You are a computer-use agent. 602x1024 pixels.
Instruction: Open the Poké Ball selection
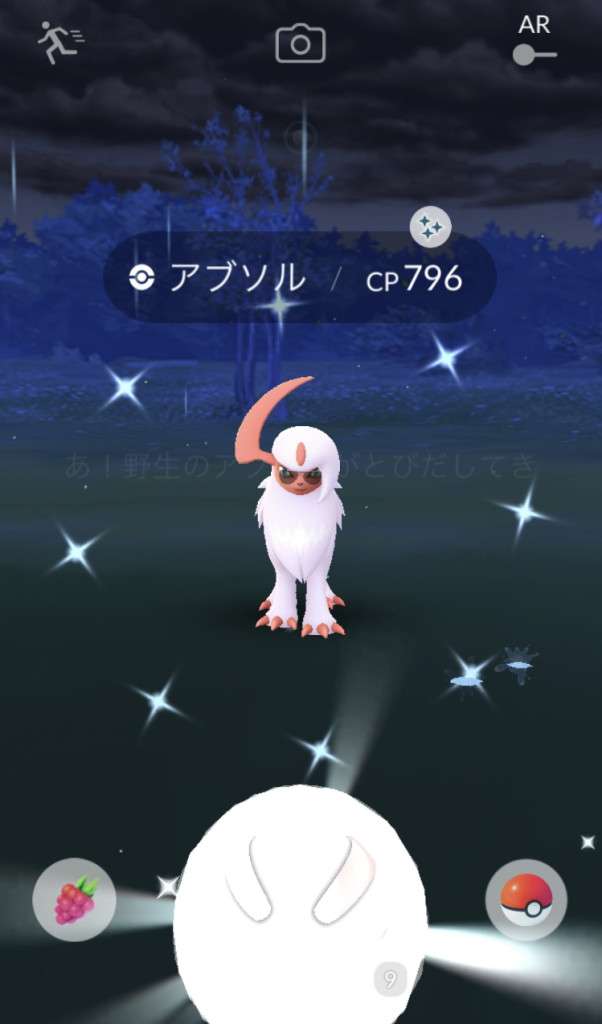526,900
